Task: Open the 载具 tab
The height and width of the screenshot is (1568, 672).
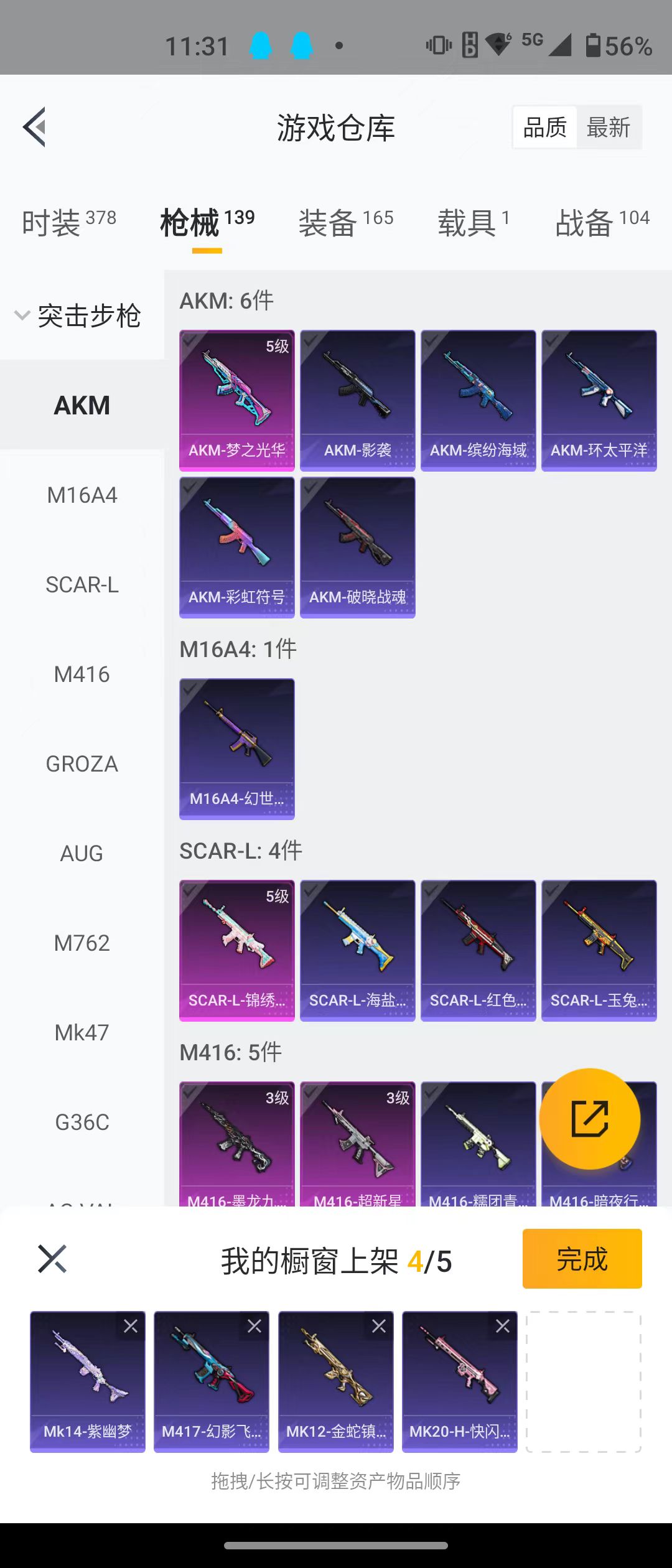Action: [x=473, y=223]
